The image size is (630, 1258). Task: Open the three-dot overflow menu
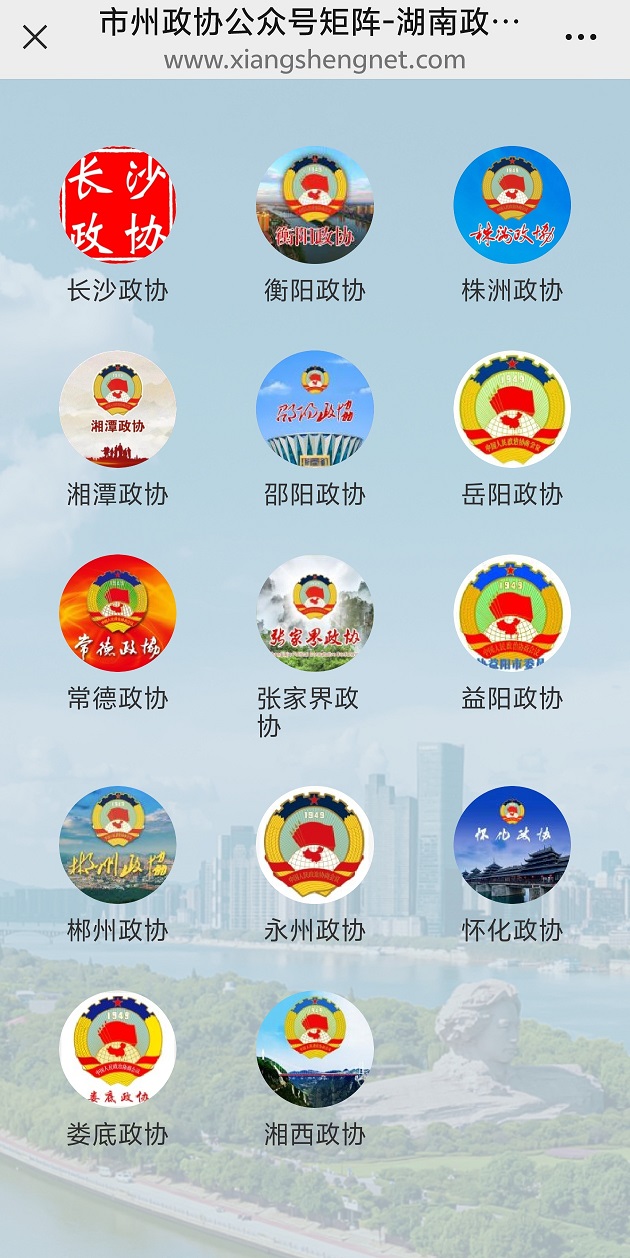coord(581,38)
